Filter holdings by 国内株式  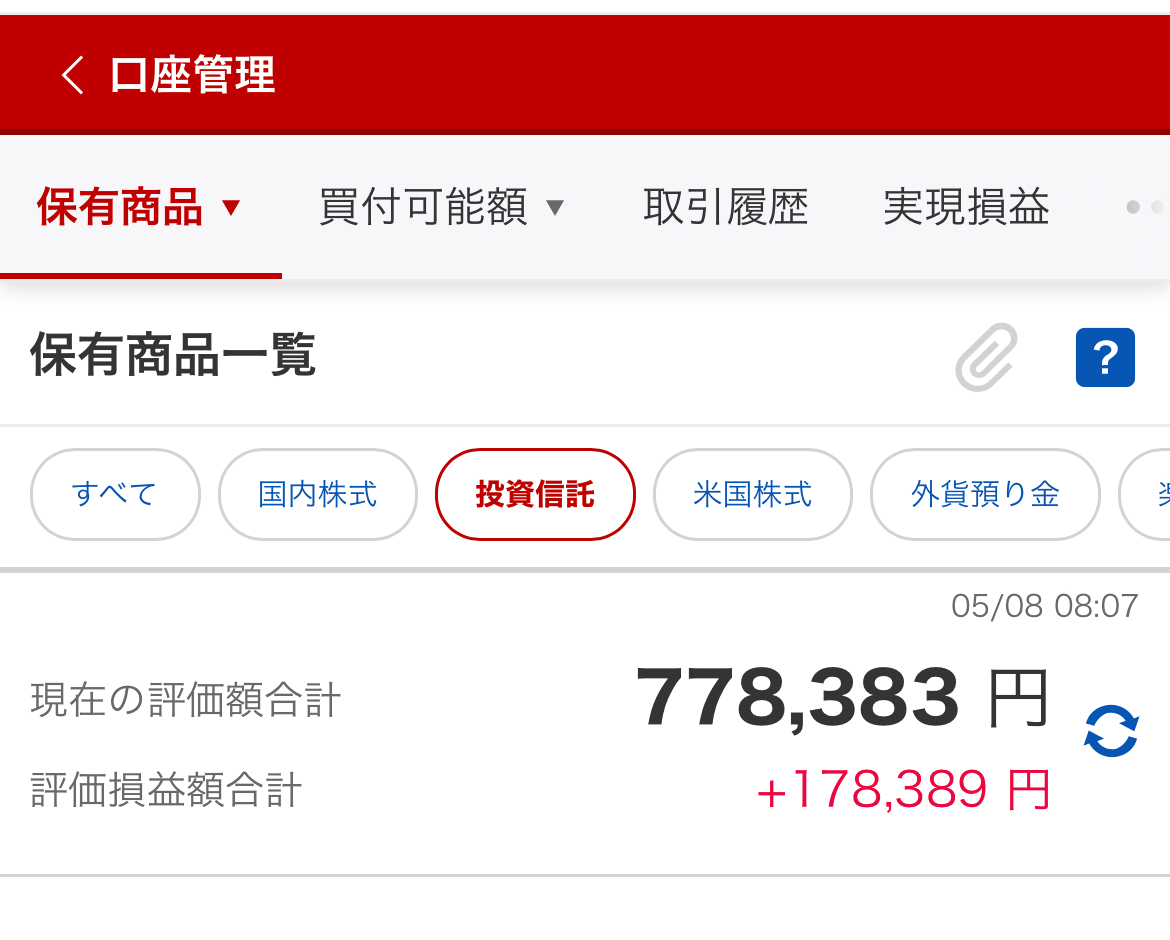pyautogui.click(x=317, y=494)
